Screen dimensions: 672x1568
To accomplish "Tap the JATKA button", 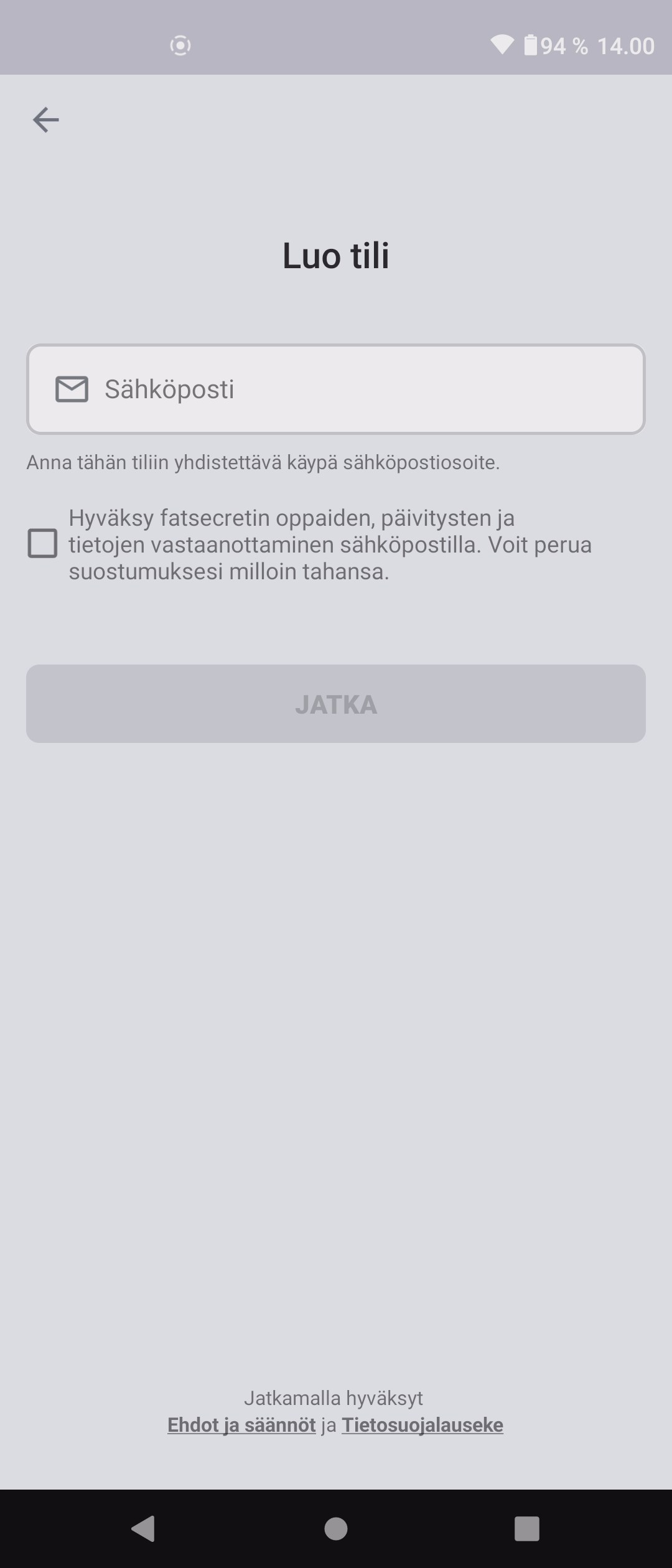I will [x=336, y=704].
